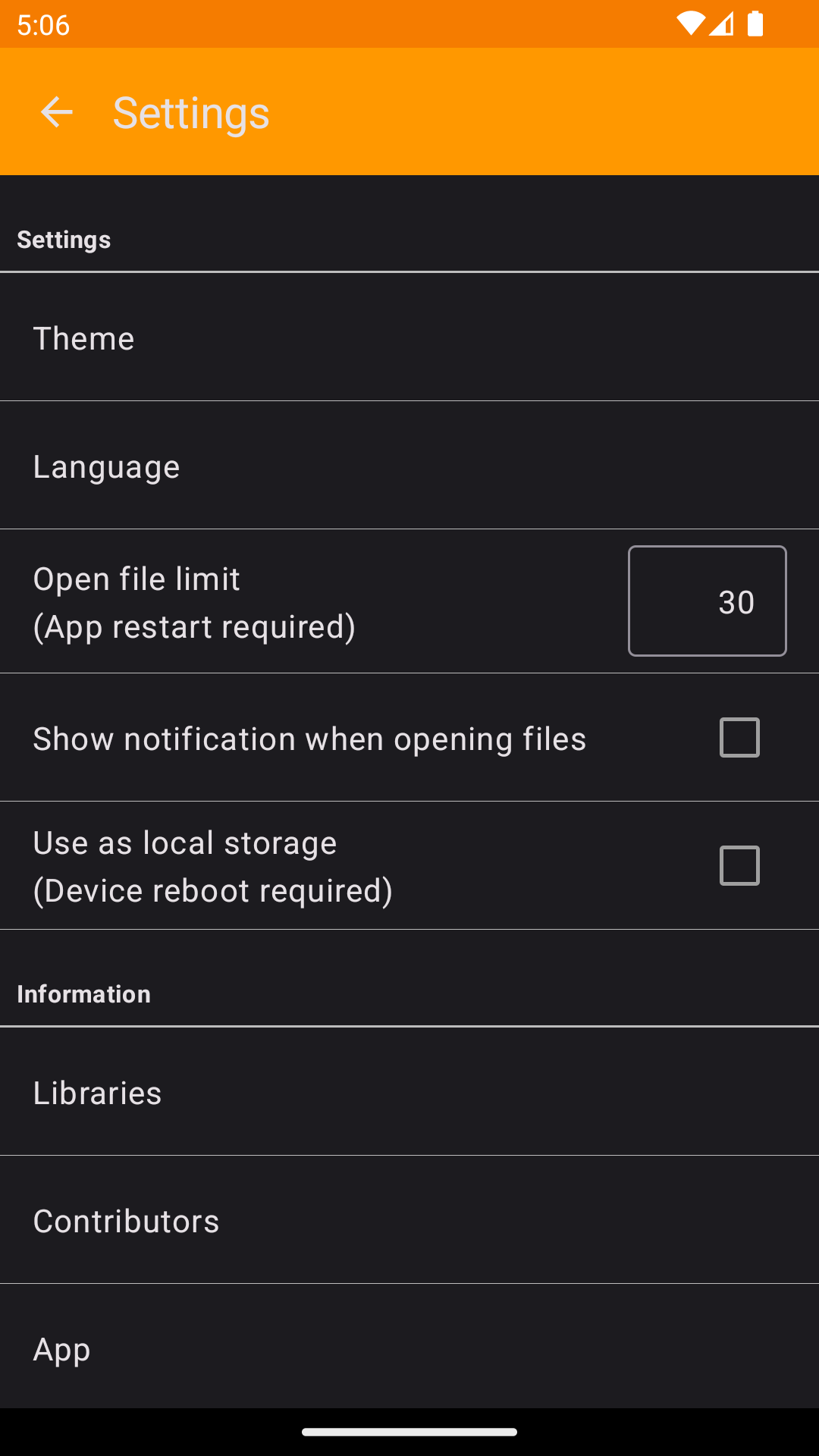Open the Libraries information
Viewport: 819px width, 1456px height.
click(409, 1093)
